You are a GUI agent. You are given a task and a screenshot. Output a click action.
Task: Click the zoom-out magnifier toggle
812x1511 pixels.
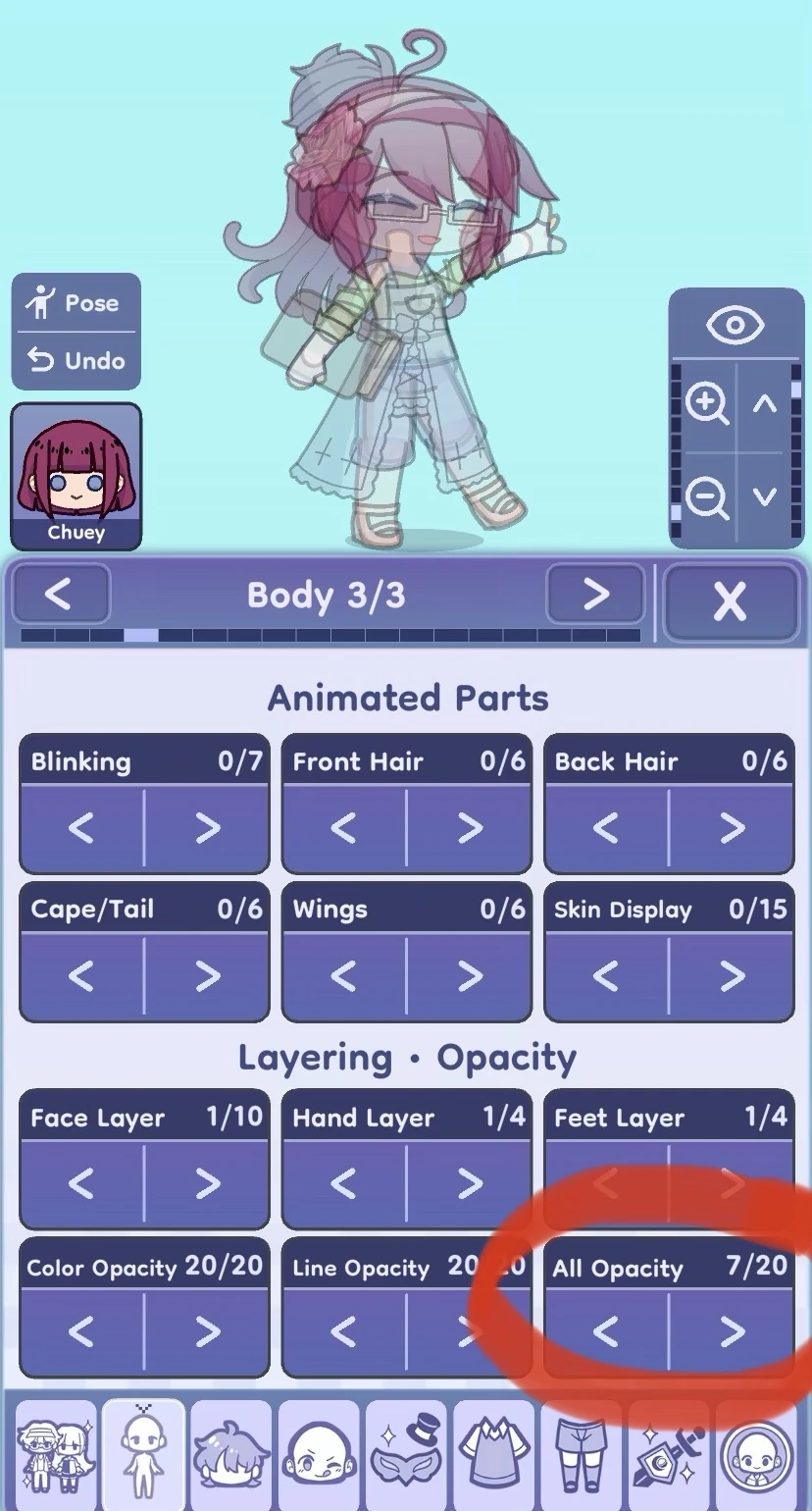click(705, 496)
